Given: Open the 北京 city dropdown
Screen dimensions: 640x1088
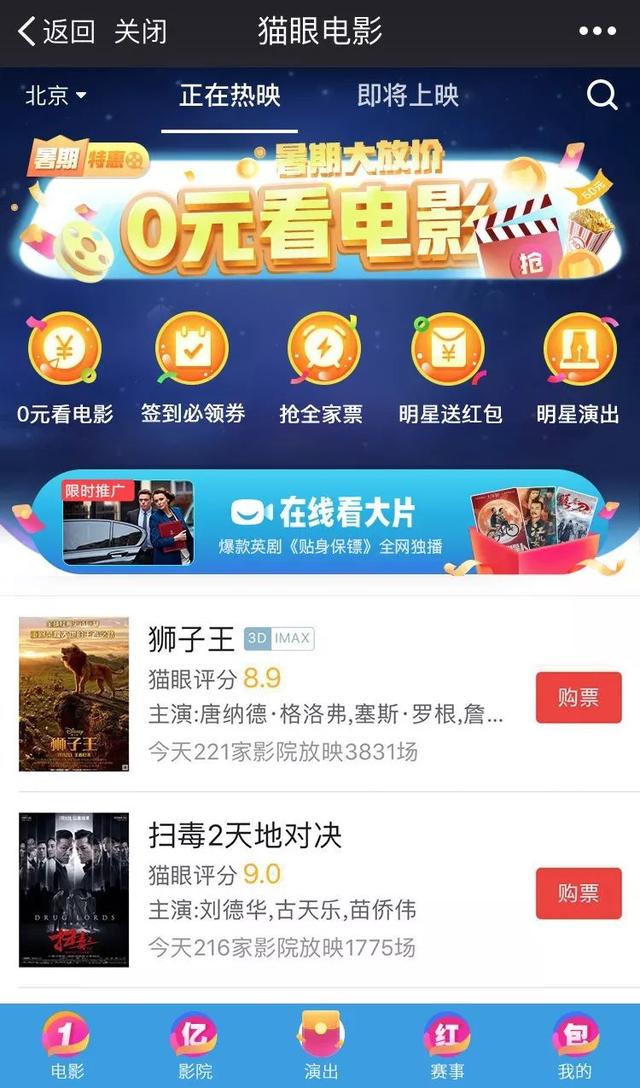Looking at the screenshot, I should tap(56, 96).
